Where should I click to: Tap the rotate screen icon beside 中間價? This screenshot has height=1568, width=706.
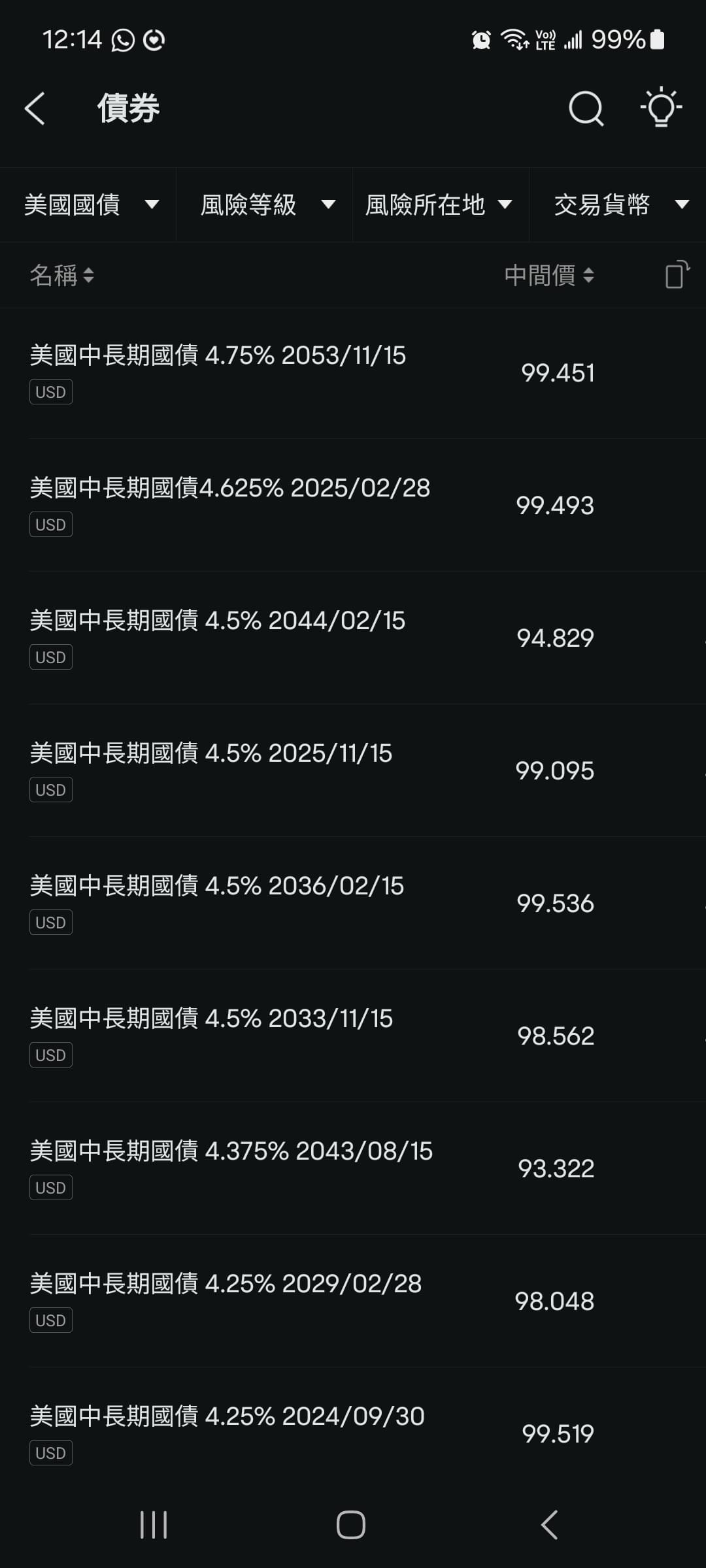677,274
